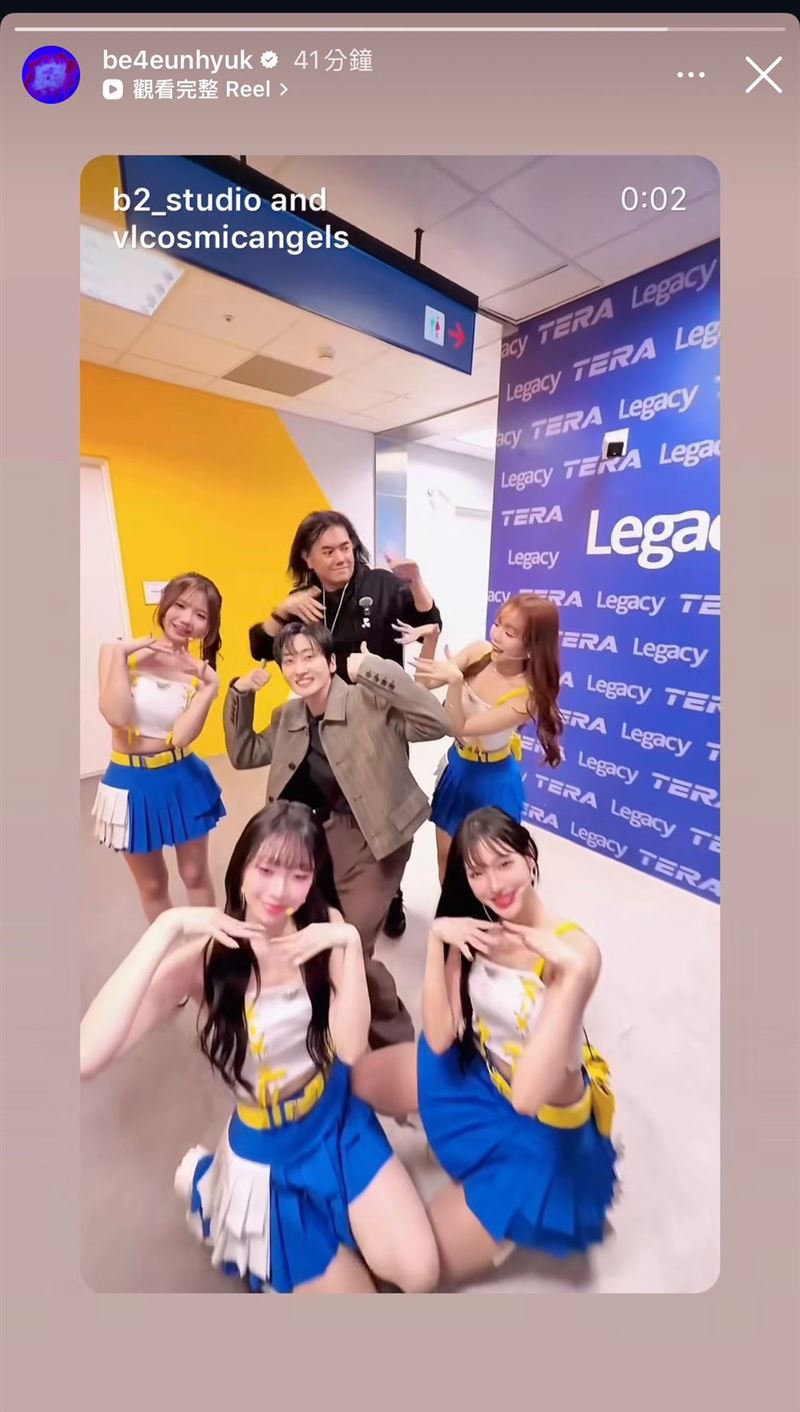This screenshot has width=800, height=1412.
Task: Open the three-dot story options menu
Action: click(691, 75)
